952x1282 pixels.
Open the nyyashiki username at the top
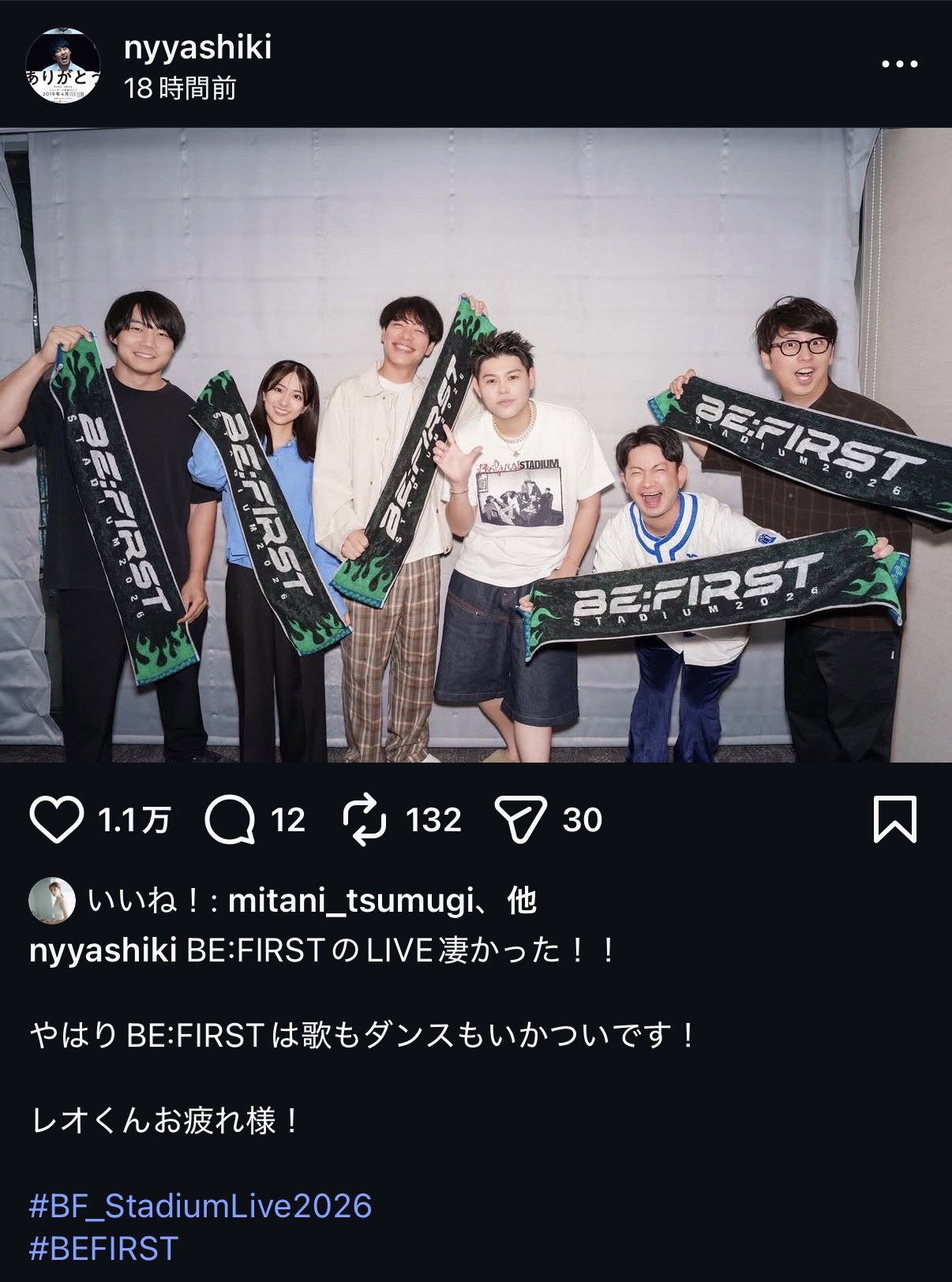(197, 47)
